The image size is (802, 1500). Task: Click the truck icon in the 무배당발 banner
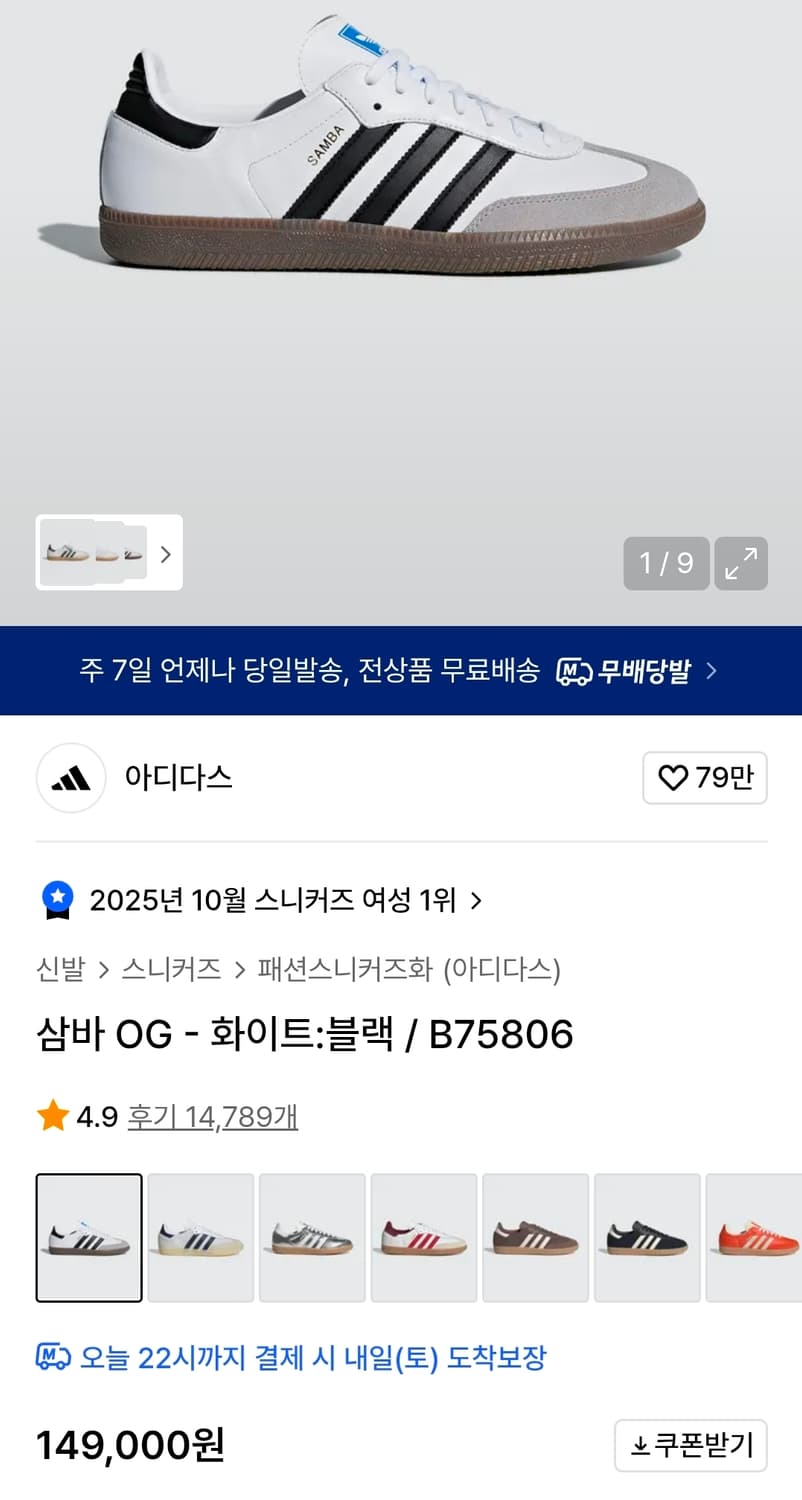click(574, 671)
